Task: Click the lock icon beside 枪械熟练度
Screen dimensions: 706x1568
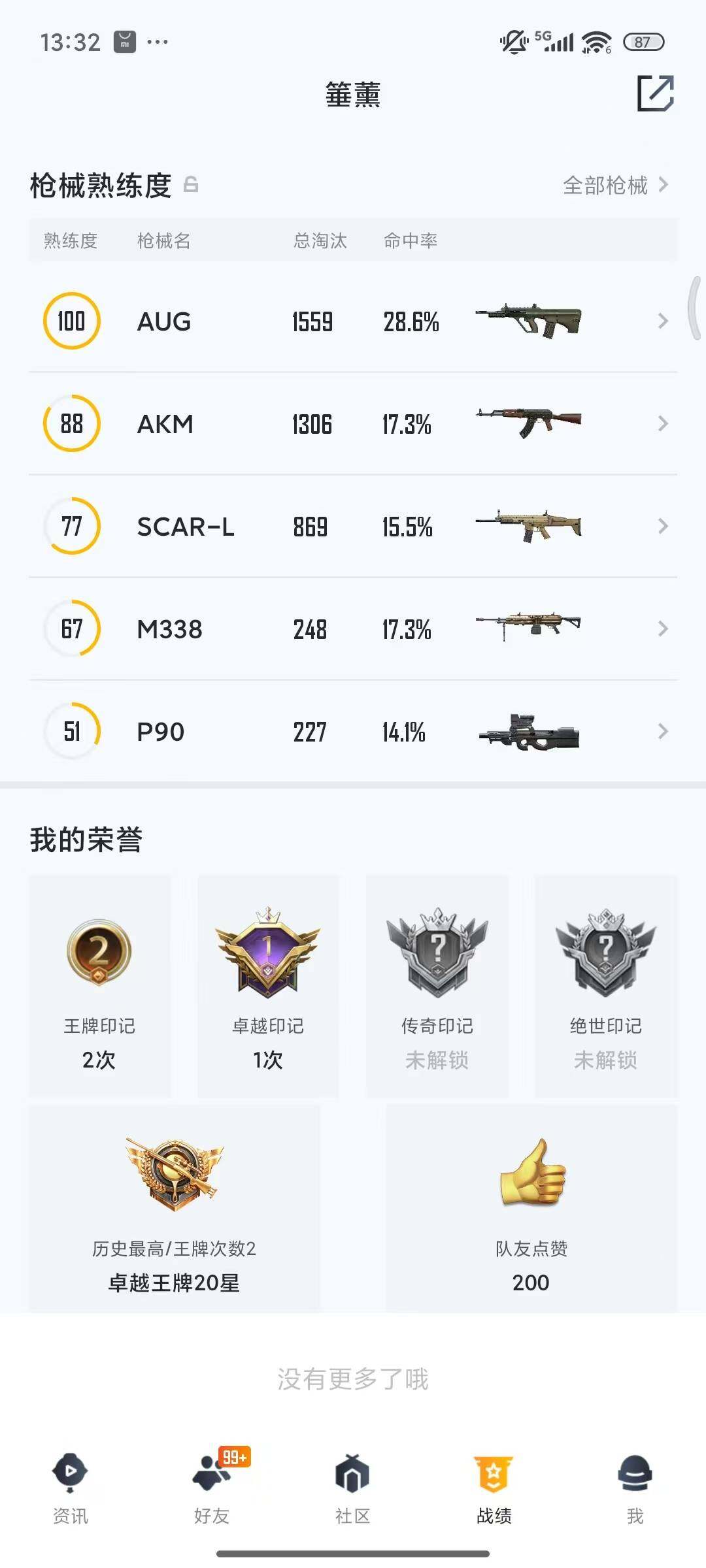Action: [192, 185]
